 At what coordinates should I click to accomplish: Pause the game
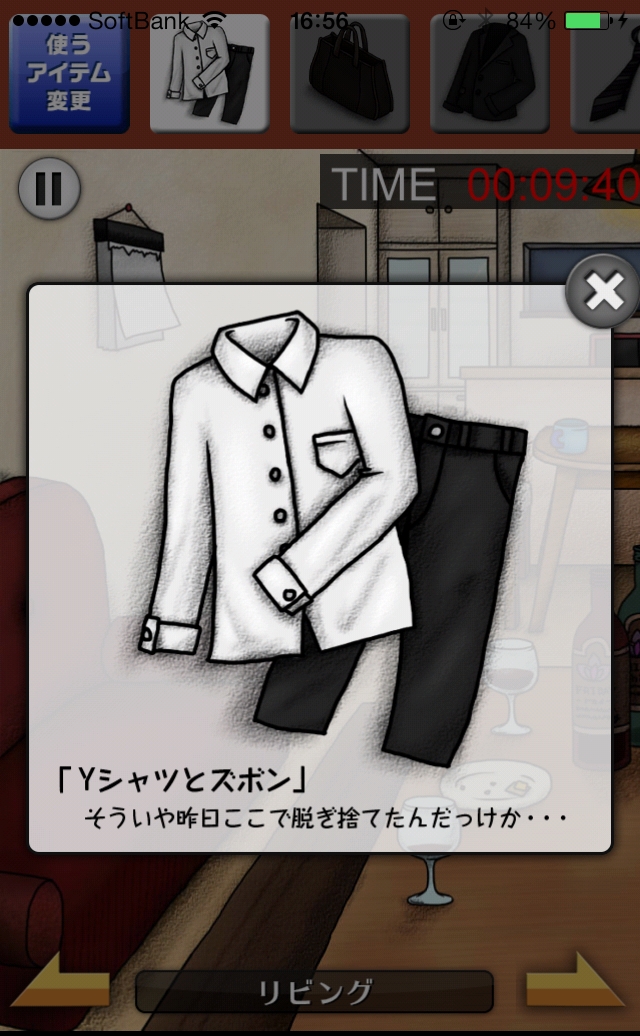point(50,188)
